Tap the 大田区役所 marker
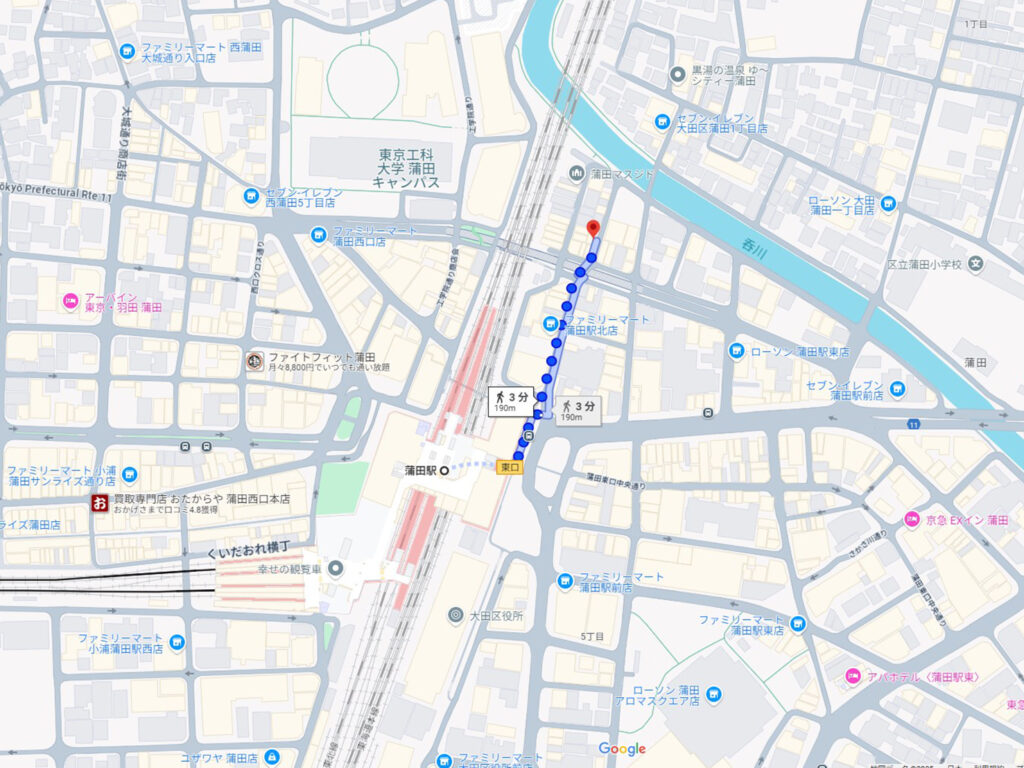This screenshot has height=768, width=1024. [x=456, y=614]
